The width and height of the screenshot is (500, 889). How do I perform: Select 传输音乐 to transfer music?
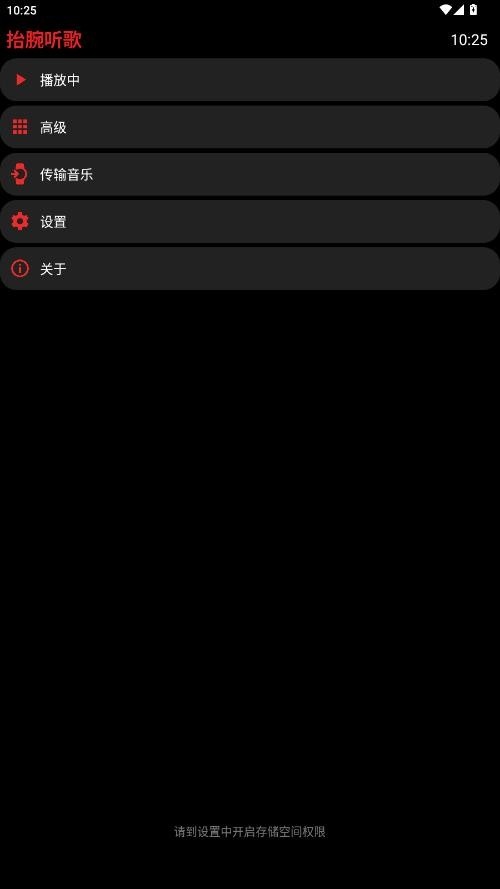(250, 174)
